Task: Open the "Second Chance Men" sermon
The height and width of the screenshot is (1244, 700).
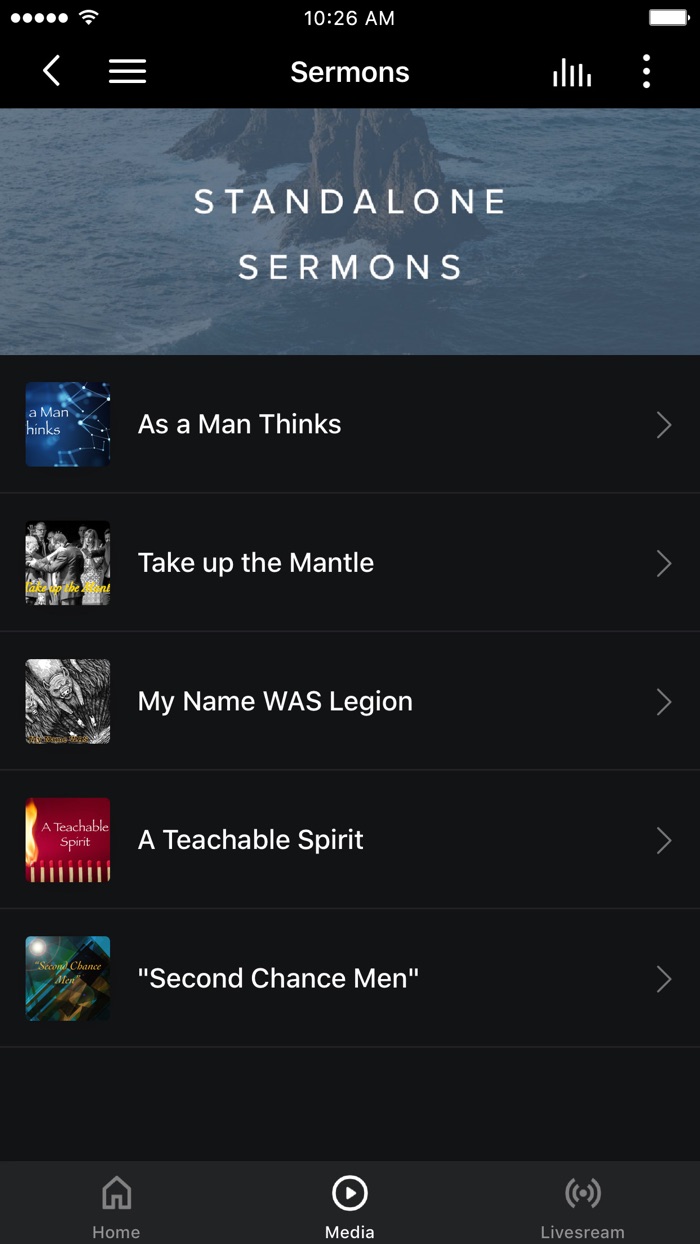Action: (350, 978)
